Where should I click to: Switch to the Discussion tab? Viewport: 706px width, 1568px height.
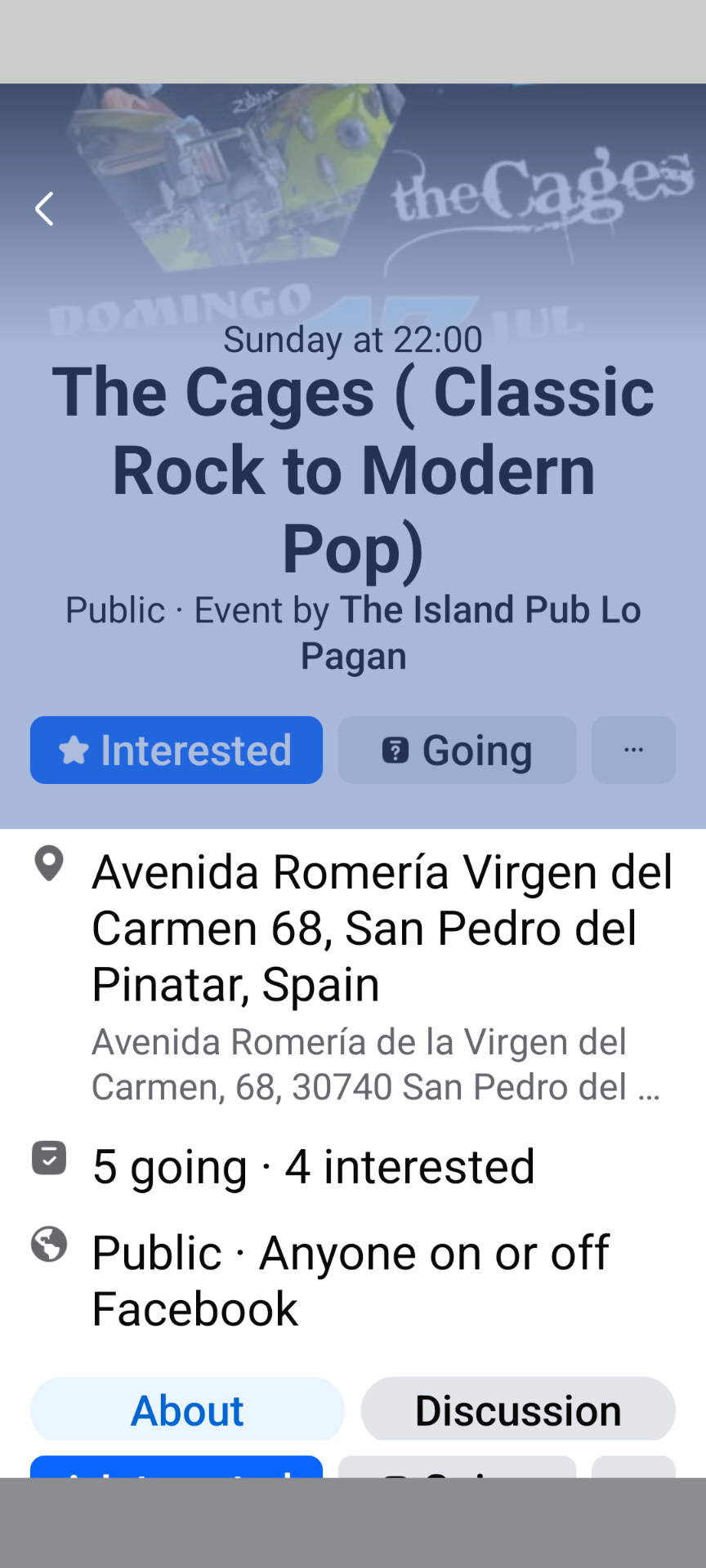pos(518,1410)
